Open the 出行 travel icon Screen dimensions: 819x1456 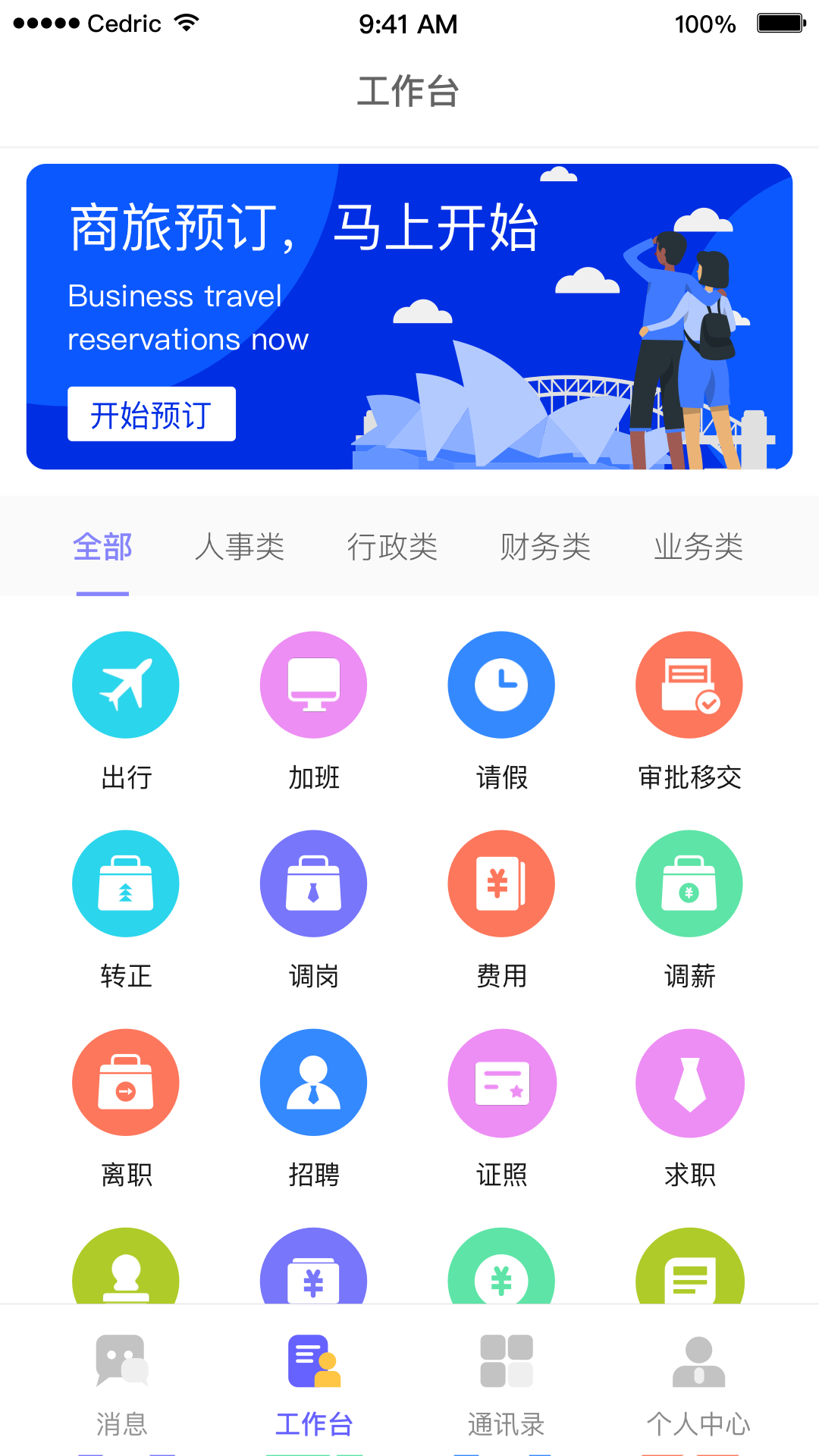(x=126, y=684)
